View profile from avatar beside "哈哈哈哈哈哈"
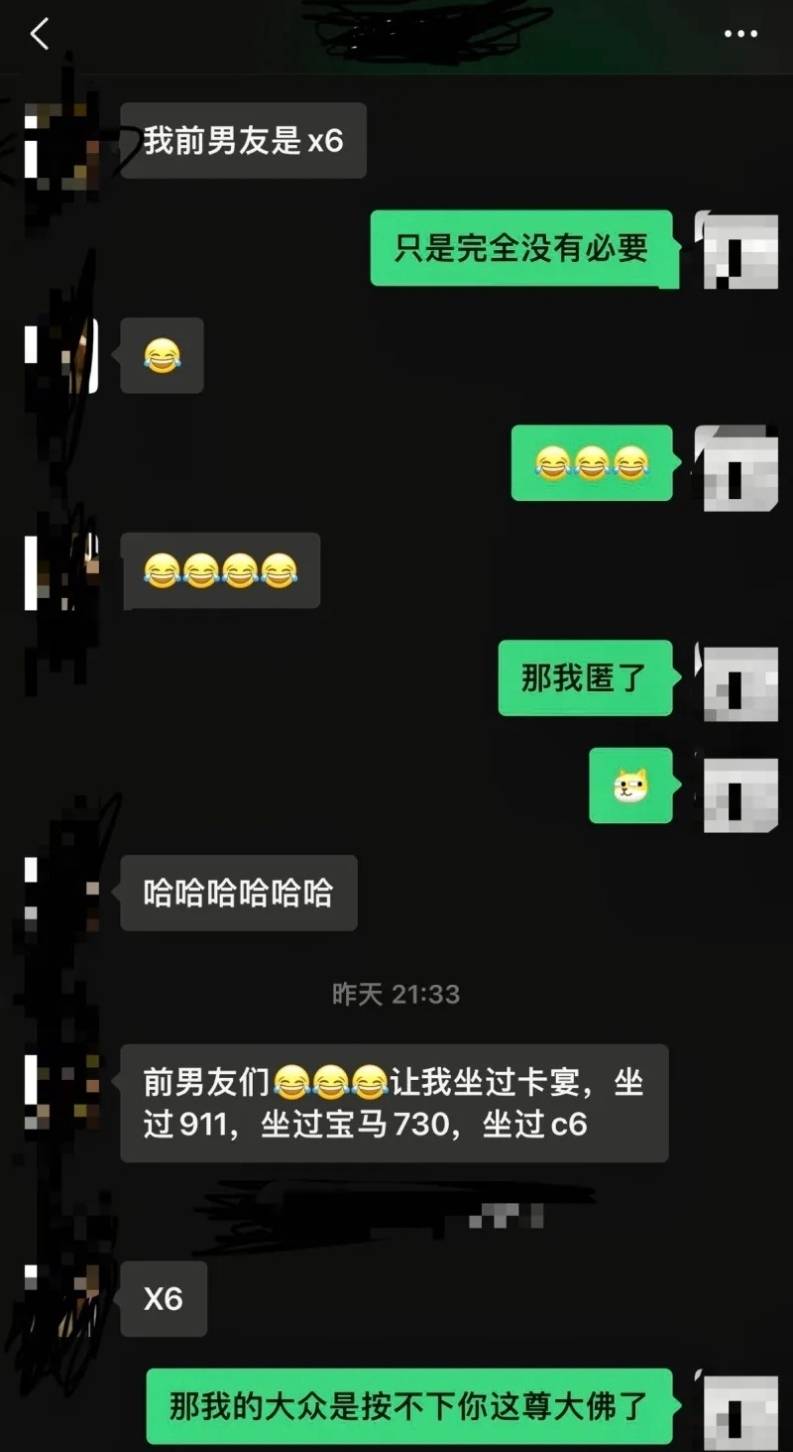Screen dimensions: 793x1452 62,893
